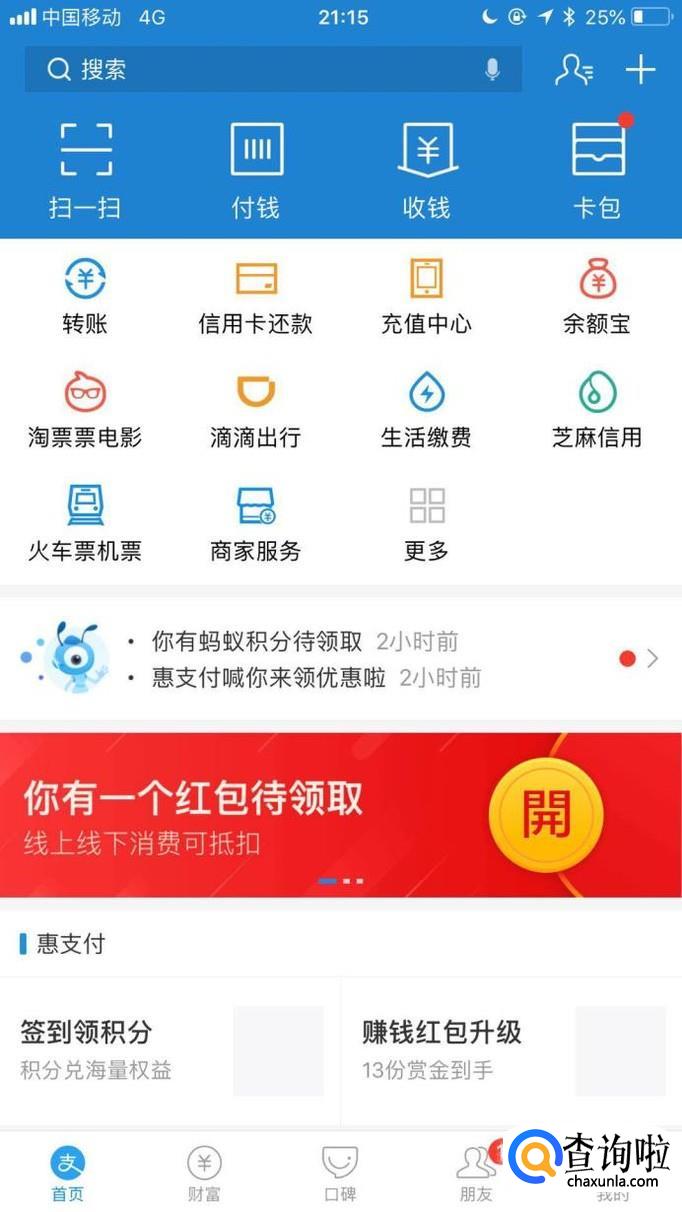The image size is (682, 1212).
Task: Open 扫一扫 scanner
Action: tap(85, 170)
